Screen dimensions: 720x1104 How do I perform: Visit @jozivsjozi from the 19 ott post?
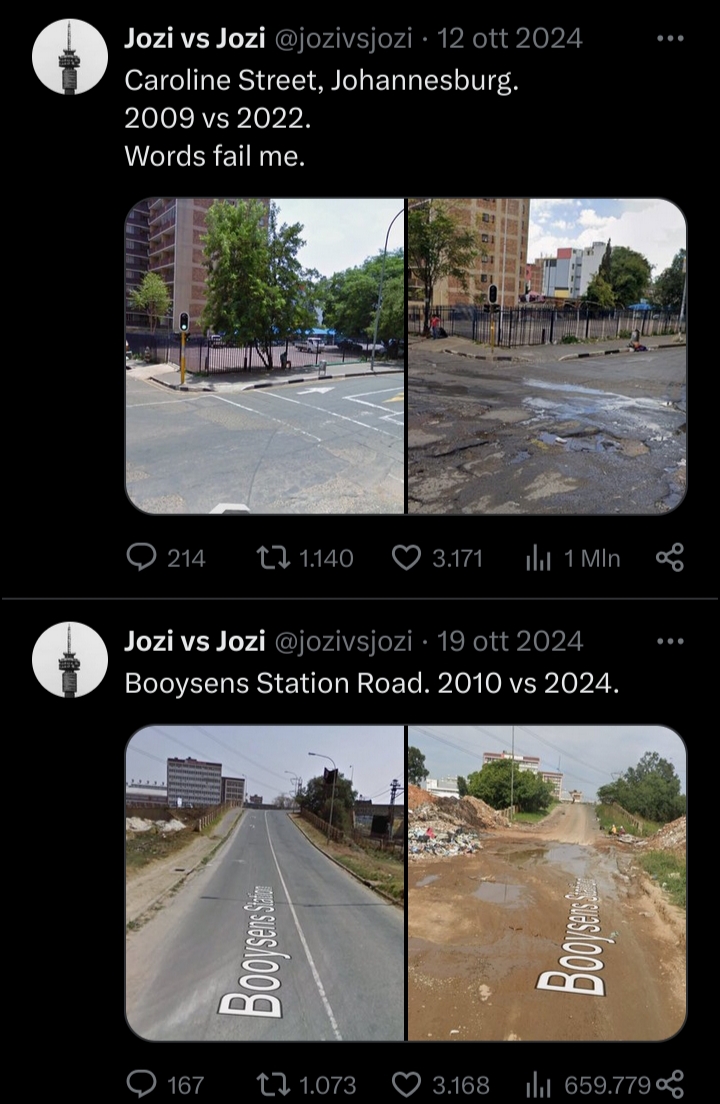pyautogui.click(x=343, y=641)
